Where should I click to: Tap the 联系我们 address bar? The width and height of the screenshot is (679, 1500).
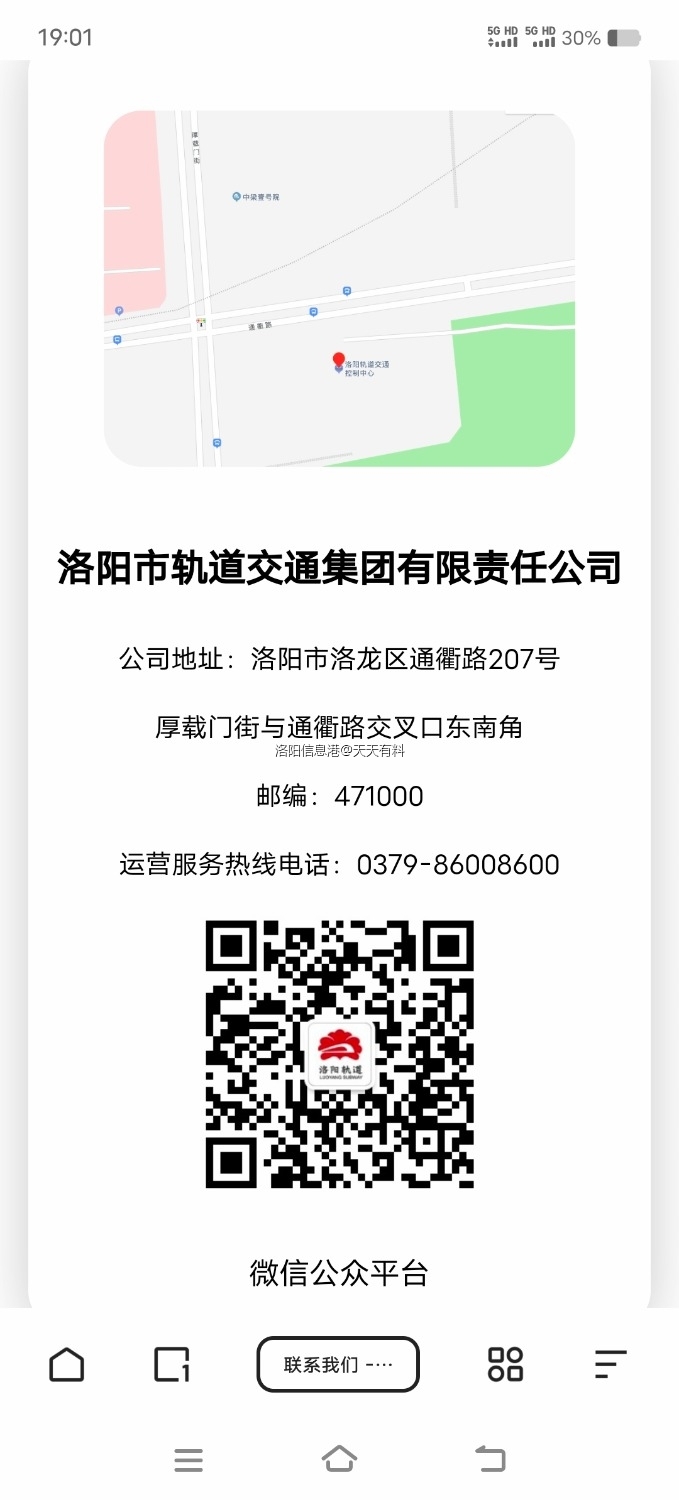[x=338, y=1364]
